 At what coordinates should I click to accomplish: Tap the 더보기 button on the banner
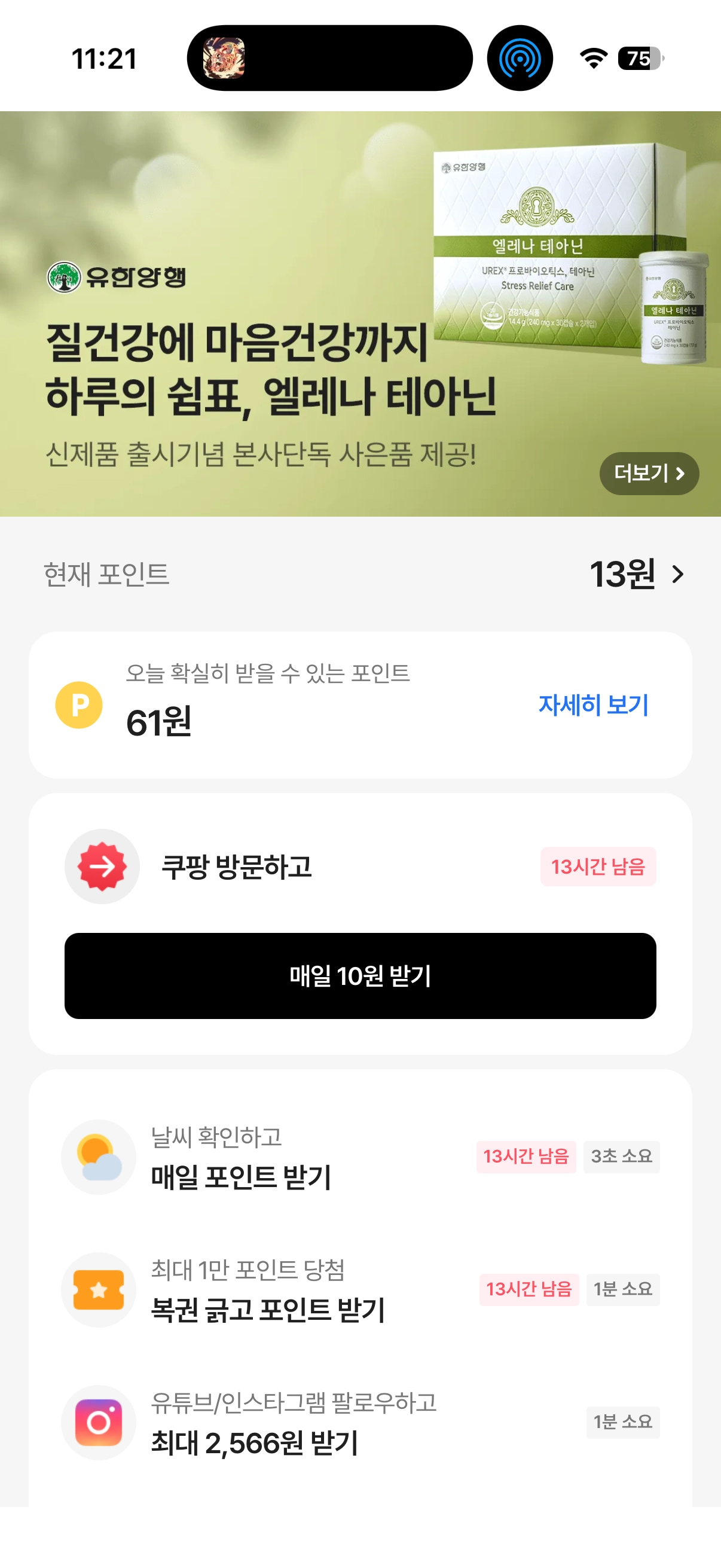click(x=649, y=473)
